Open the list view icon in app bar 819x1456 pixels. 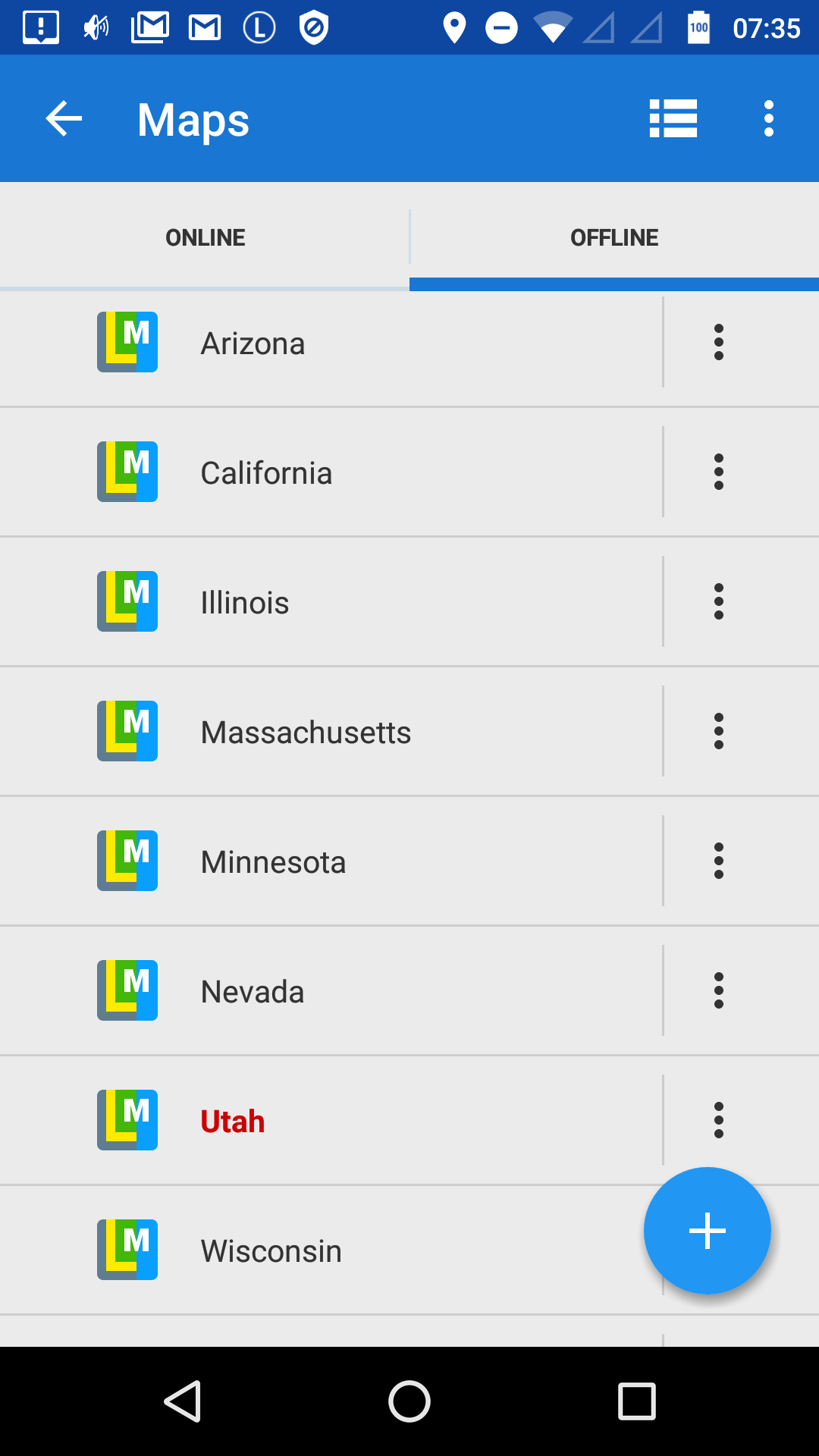click(673, 119)
